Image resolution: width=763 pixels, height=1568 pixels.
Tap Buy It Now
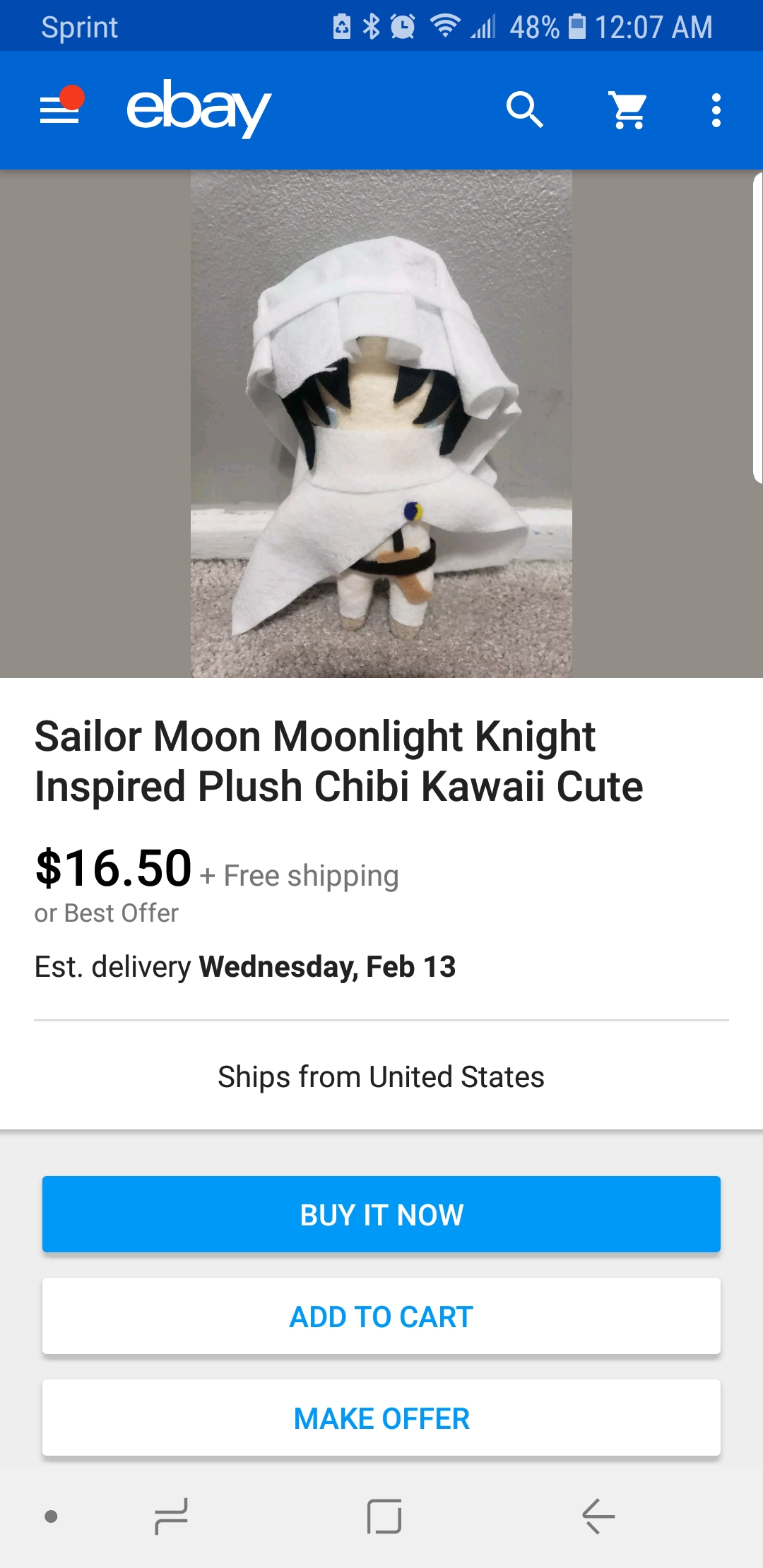tap(381, 1214)
